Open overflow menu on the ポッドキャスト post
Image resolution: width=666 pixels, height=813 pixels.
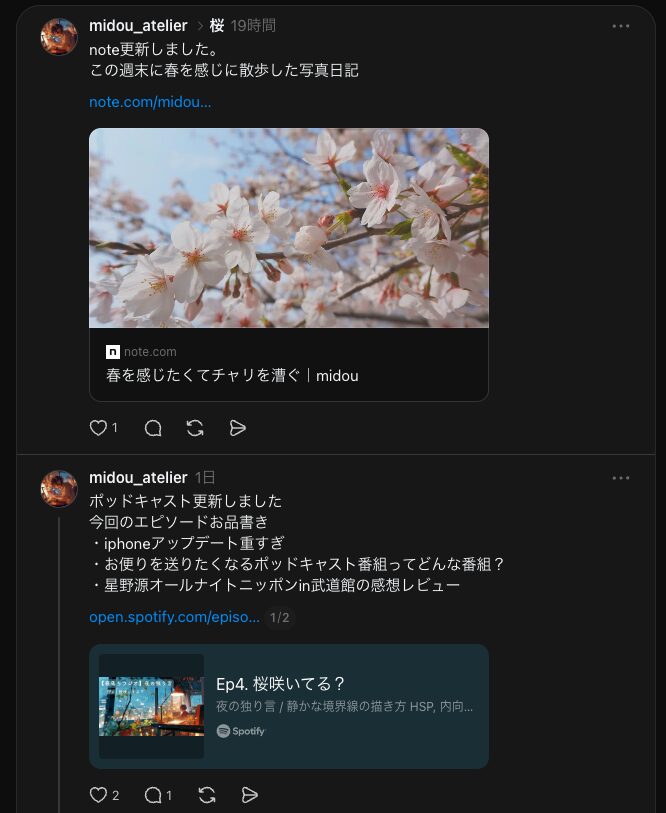pyautogui.click(x=621, y=478)
